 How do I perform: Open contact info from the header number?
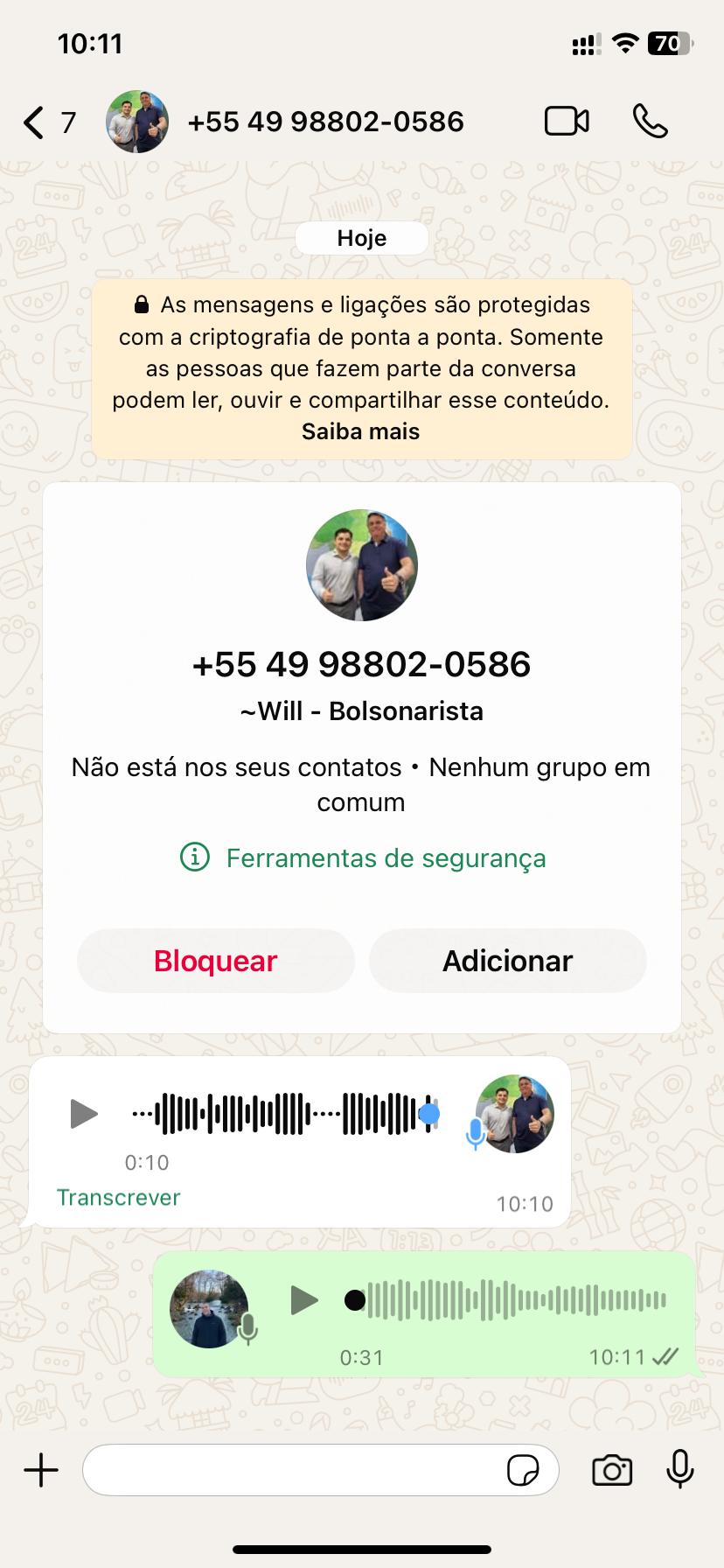click(x=325, y=122)
